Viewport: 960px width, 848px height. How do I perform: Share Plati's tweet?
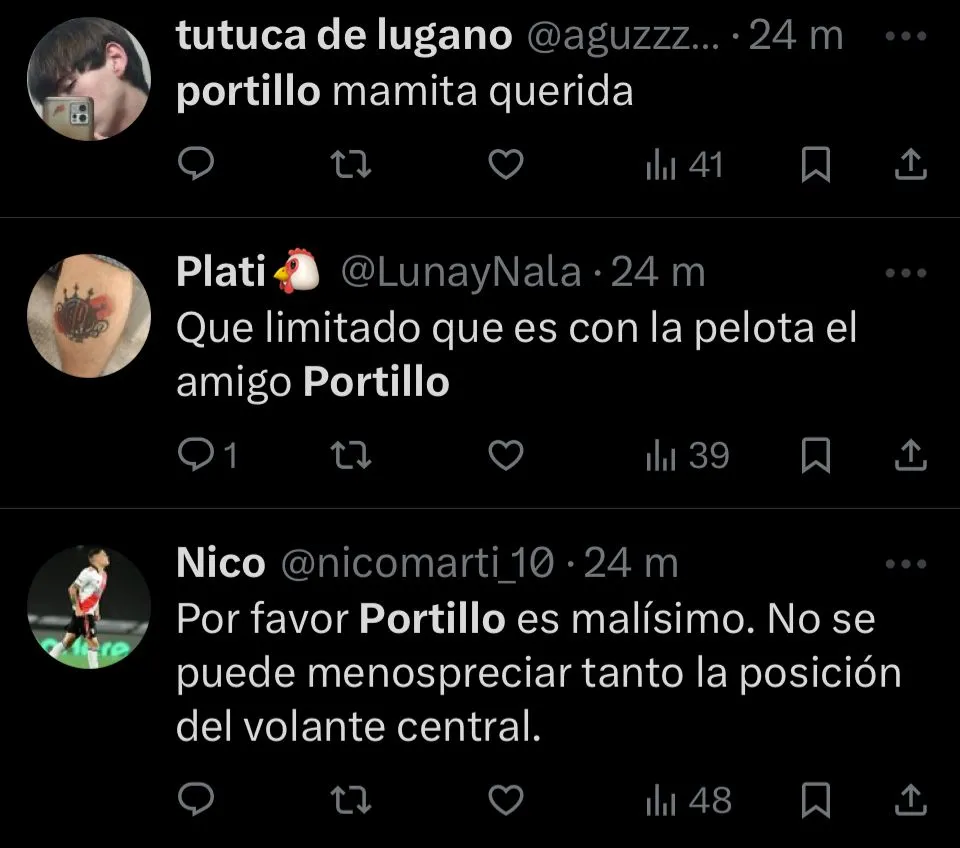coord(909,456)
